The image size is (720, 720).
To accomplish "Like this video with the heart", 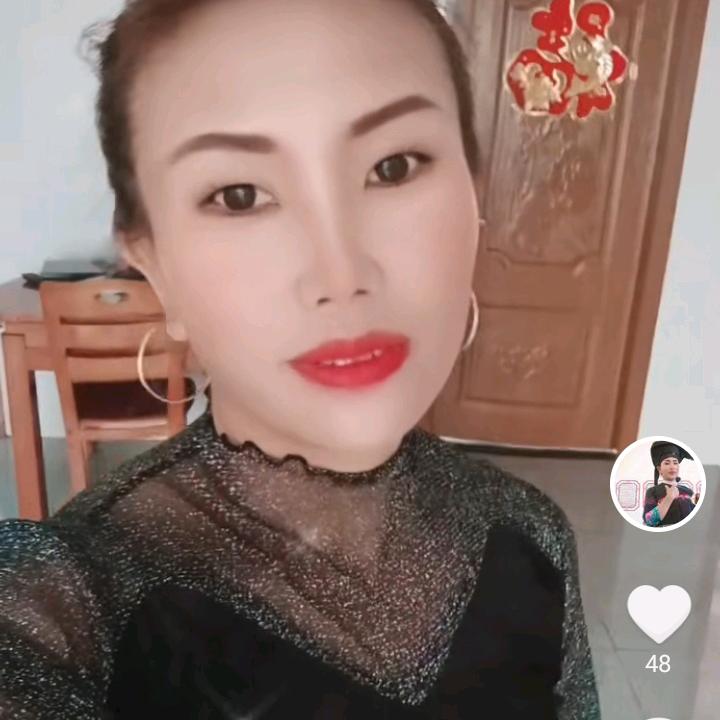I will point(659,614).
